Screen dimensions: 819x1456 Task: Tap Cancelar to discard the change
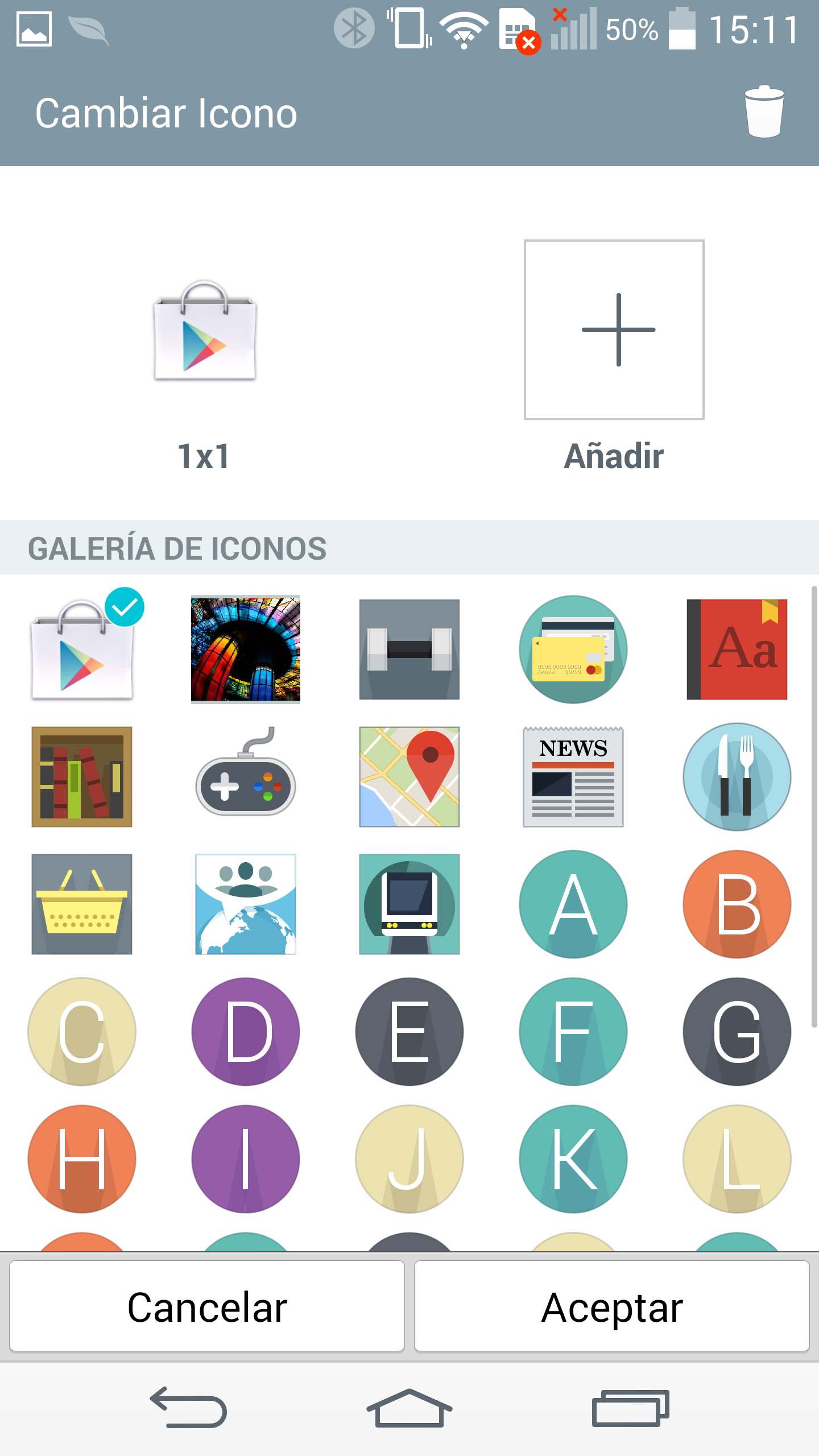pos(207,1306)
